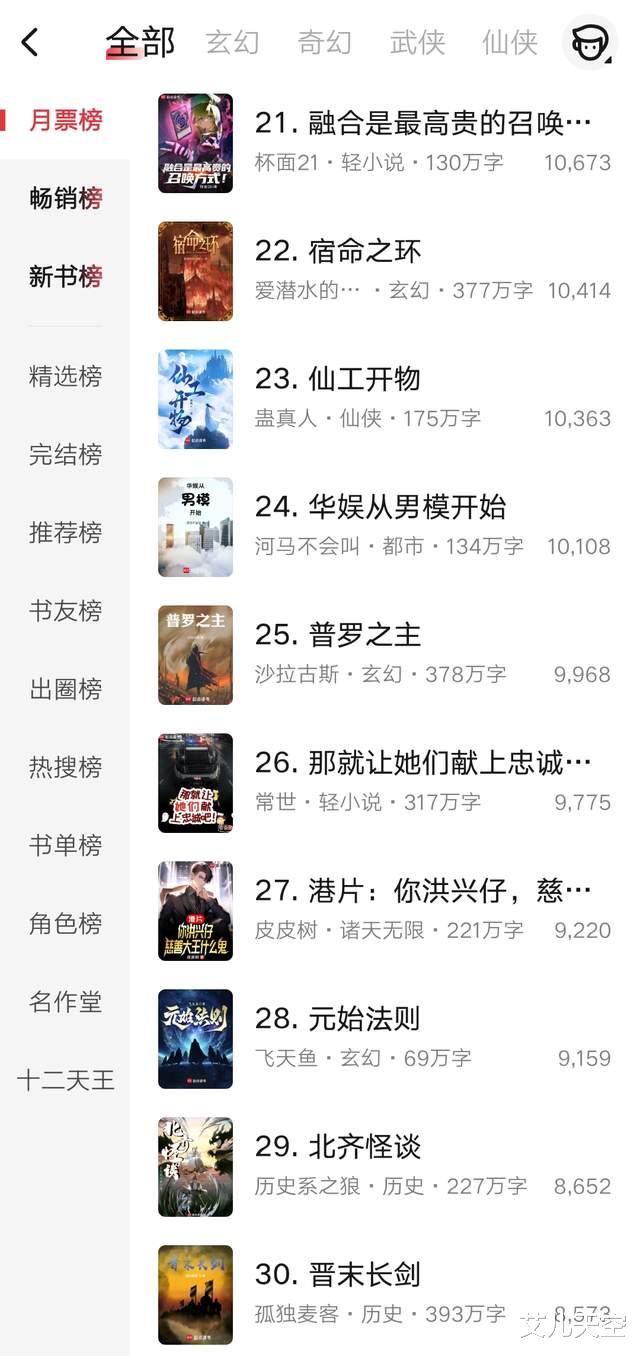Screen dimensions: 640x1356
Task: Switch to 精选榜 in the sidebar
Action: [x=65, y=376]
